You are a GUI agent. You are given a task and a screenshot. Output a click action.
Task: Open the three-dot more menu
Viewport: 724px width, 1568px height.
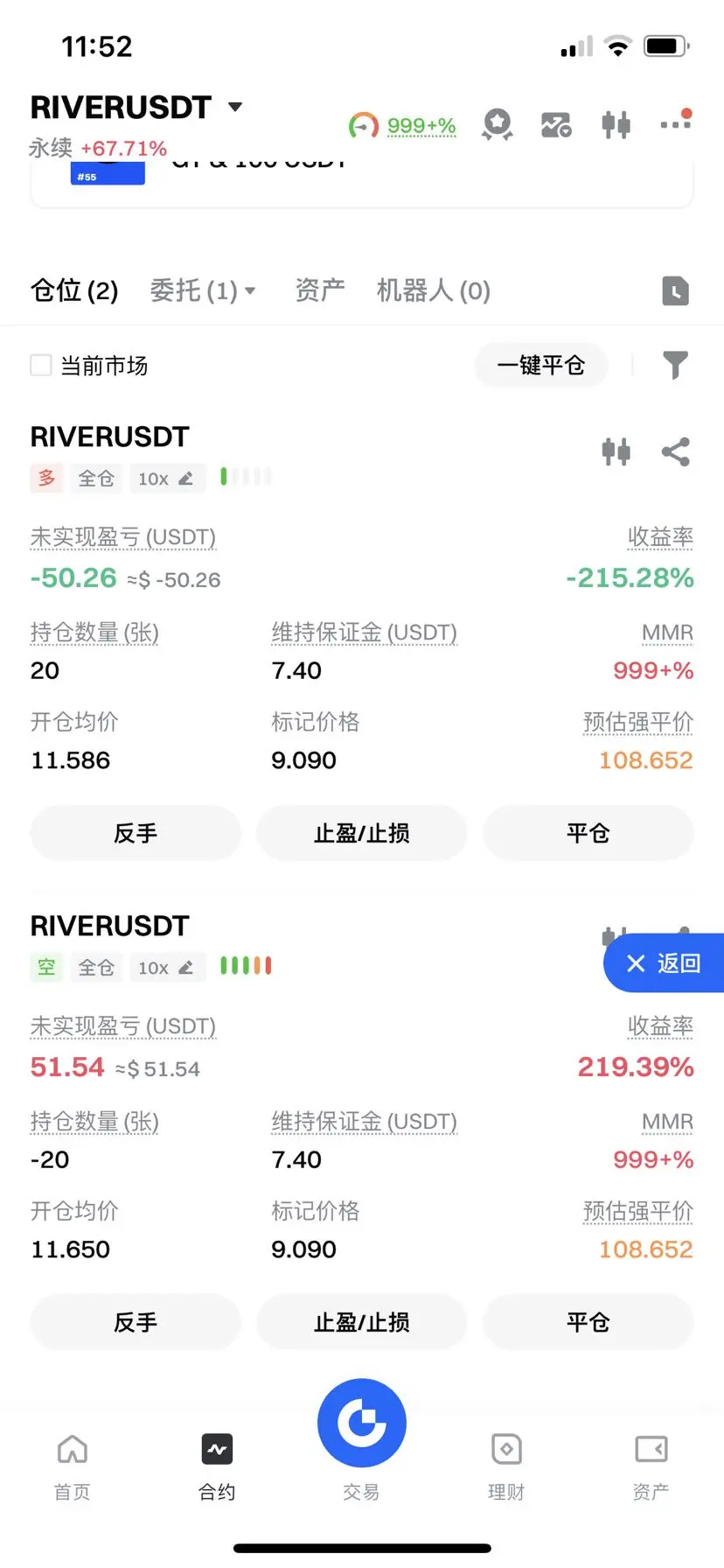(676, 122)
